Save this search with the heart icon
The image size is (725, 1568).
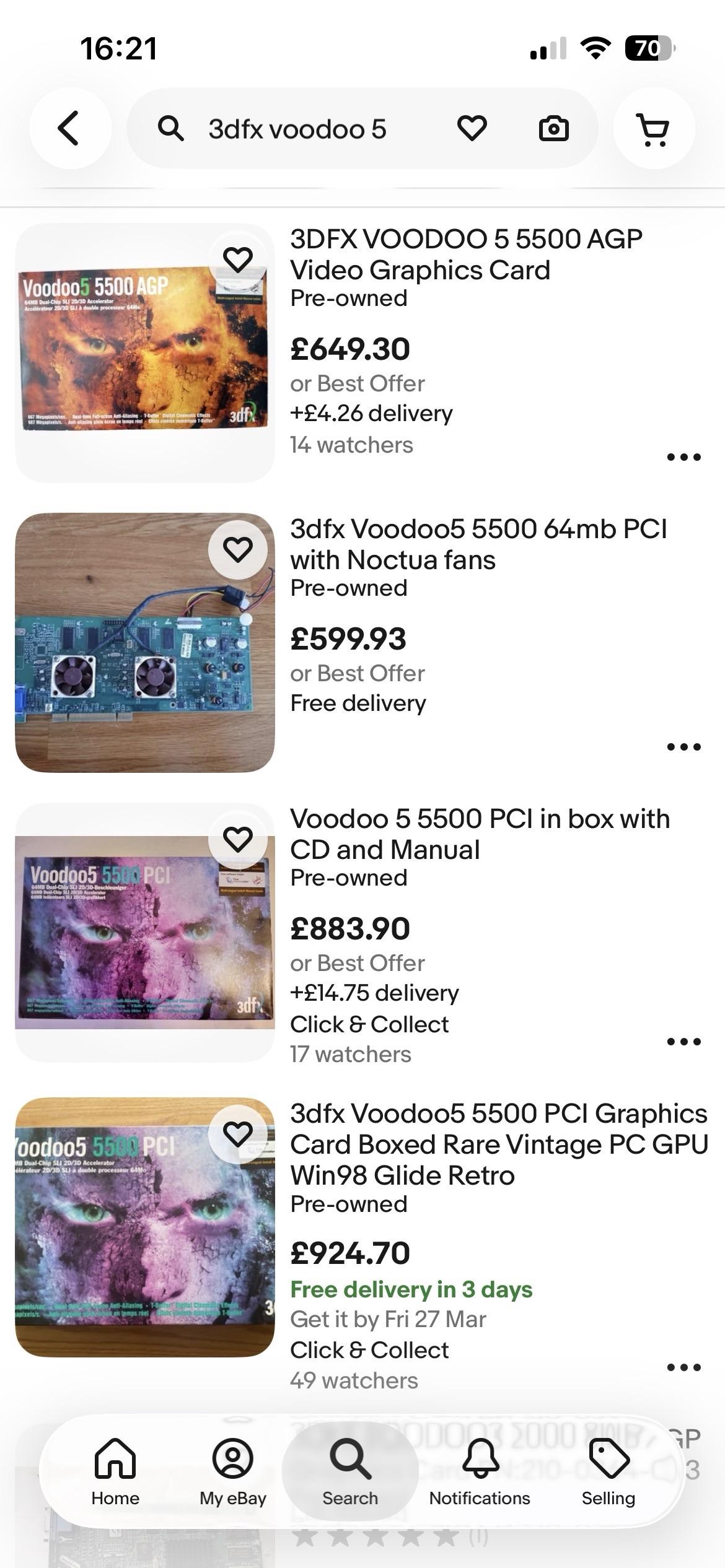tap(472, 128)
